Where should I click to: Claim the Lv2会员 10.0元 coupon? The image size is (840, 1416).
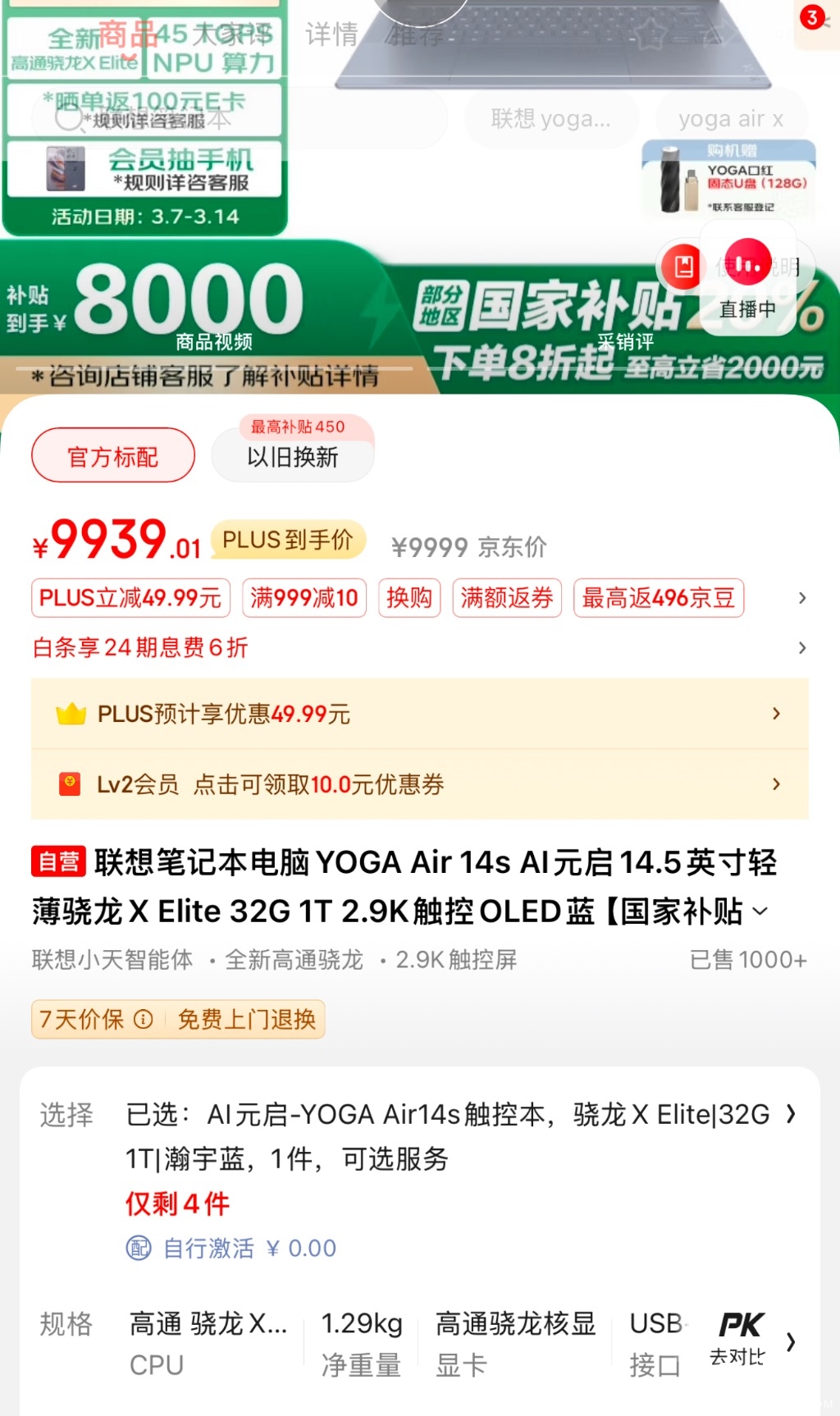(419, 784)
